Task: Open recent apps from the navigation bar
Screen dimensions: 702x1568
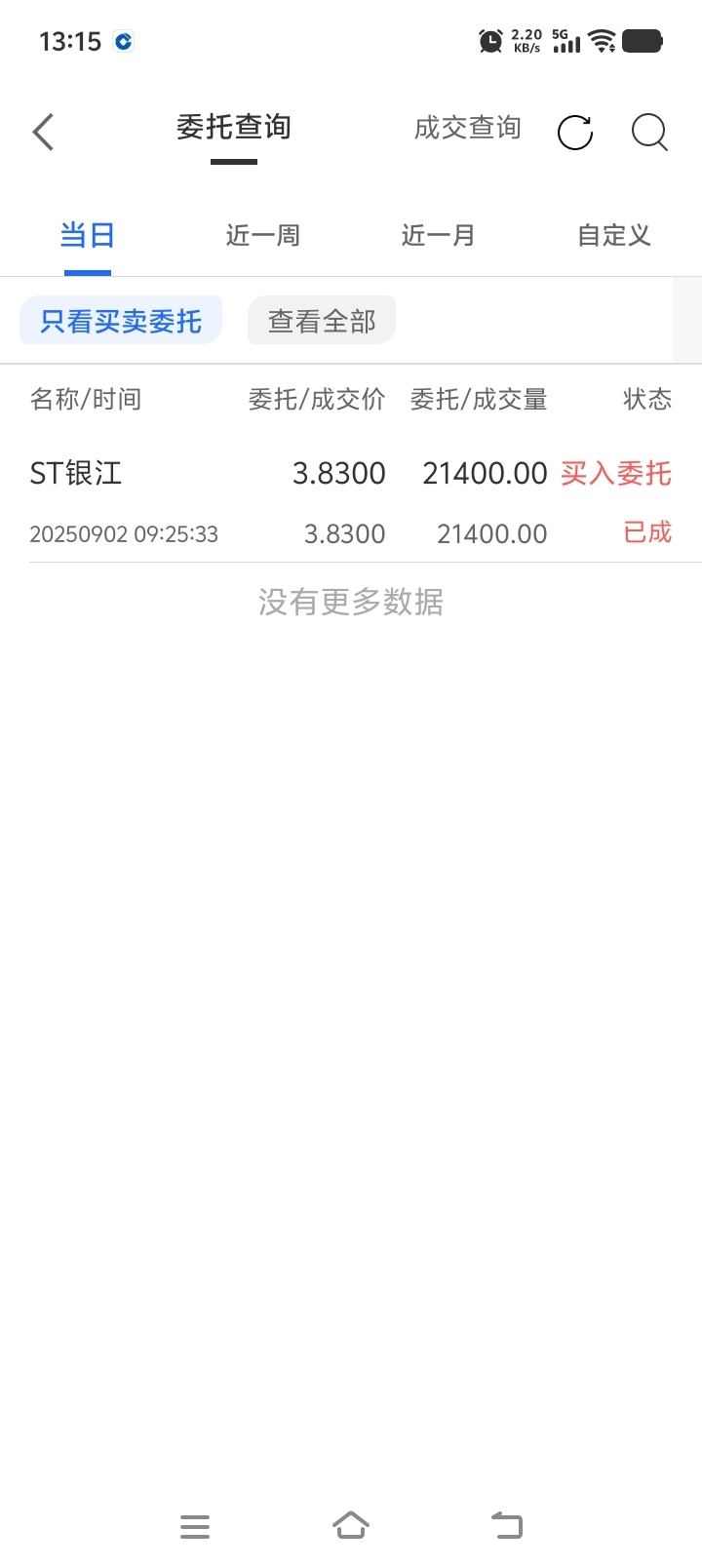Action: tap(195, 1526)
